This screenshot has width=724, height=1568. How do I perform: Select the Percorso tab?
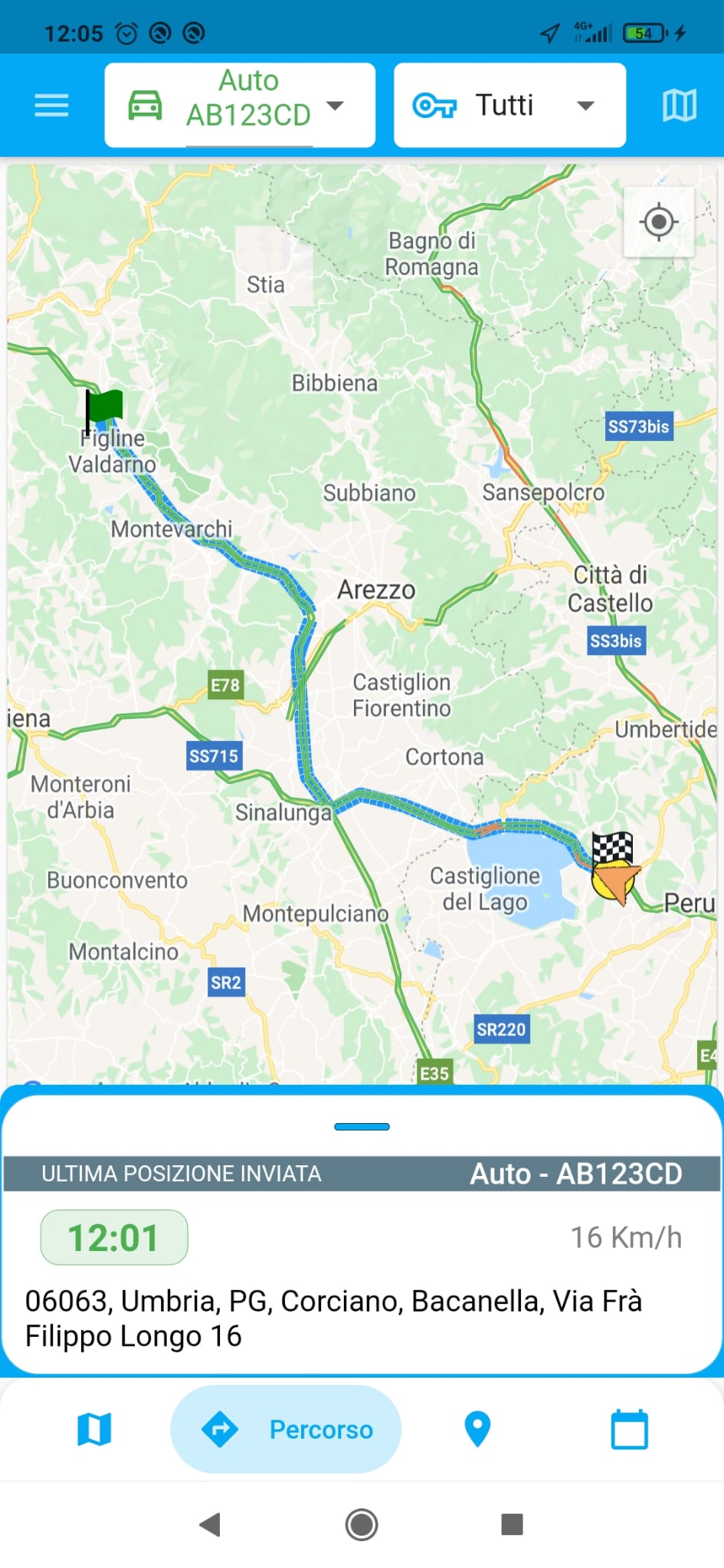(286, 1429)
